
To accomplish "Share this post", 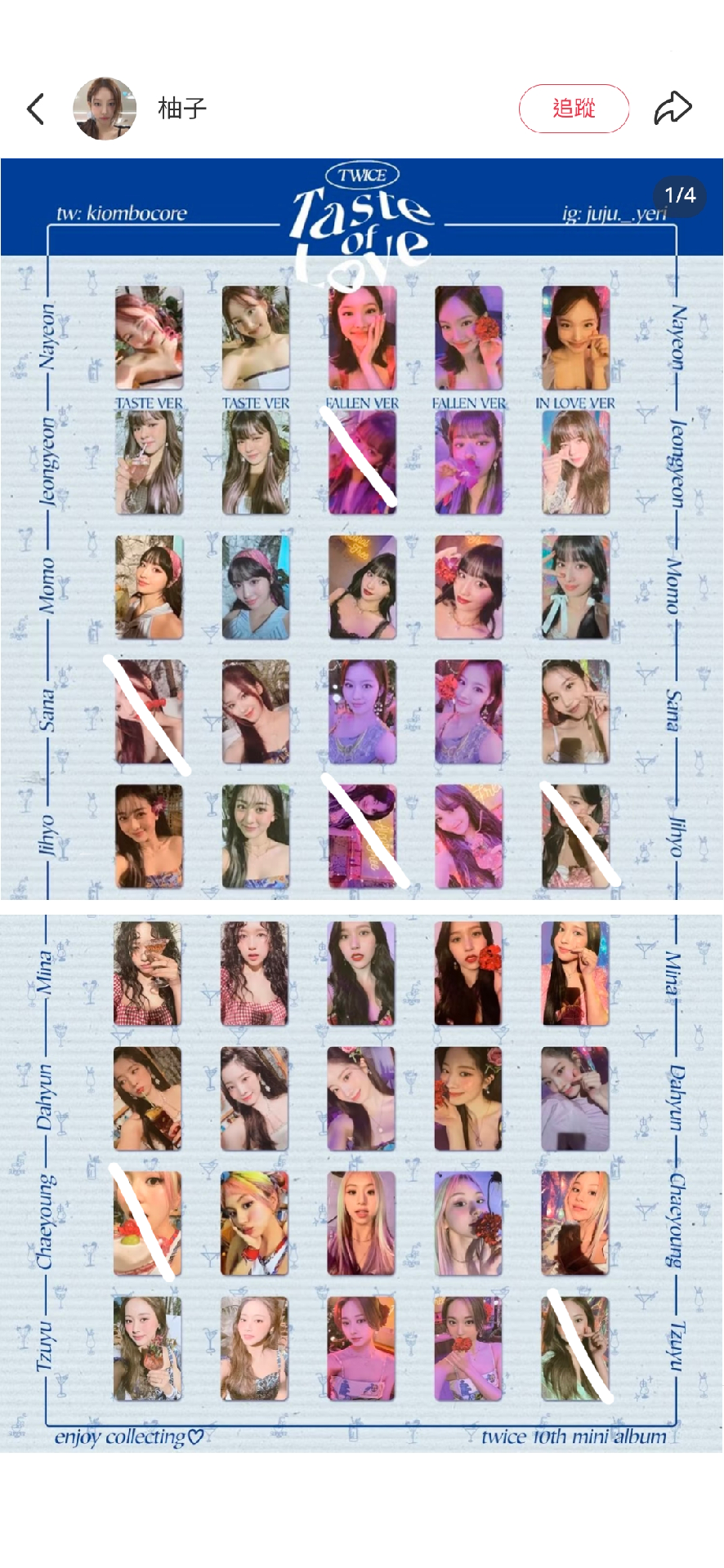I will coord(673,109).
